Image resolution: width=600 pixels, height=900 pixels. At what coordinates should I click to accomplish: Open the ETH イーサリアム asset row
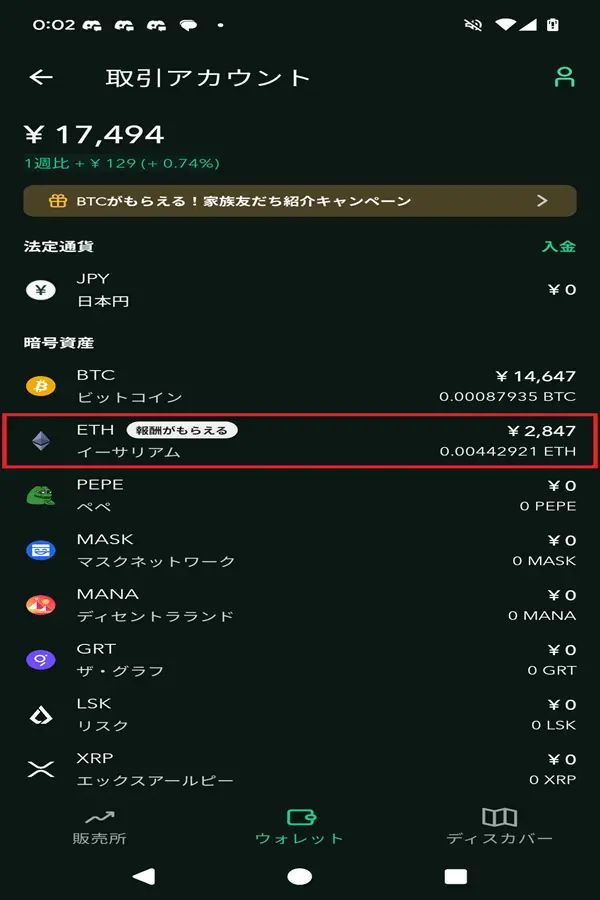pyautogui.click(x=300, y=441)
